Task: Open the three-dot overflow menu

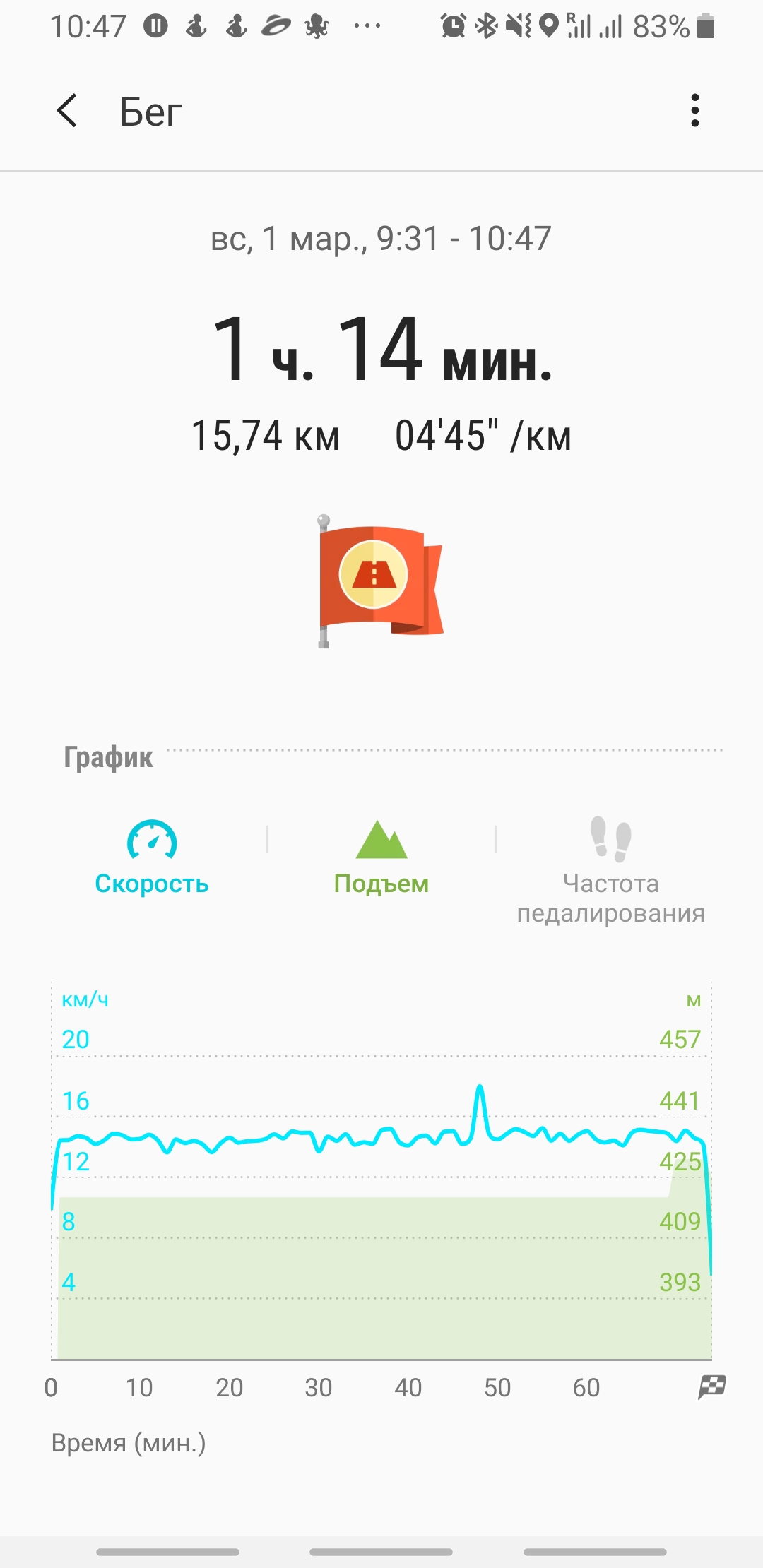Action: coord(695,111)
